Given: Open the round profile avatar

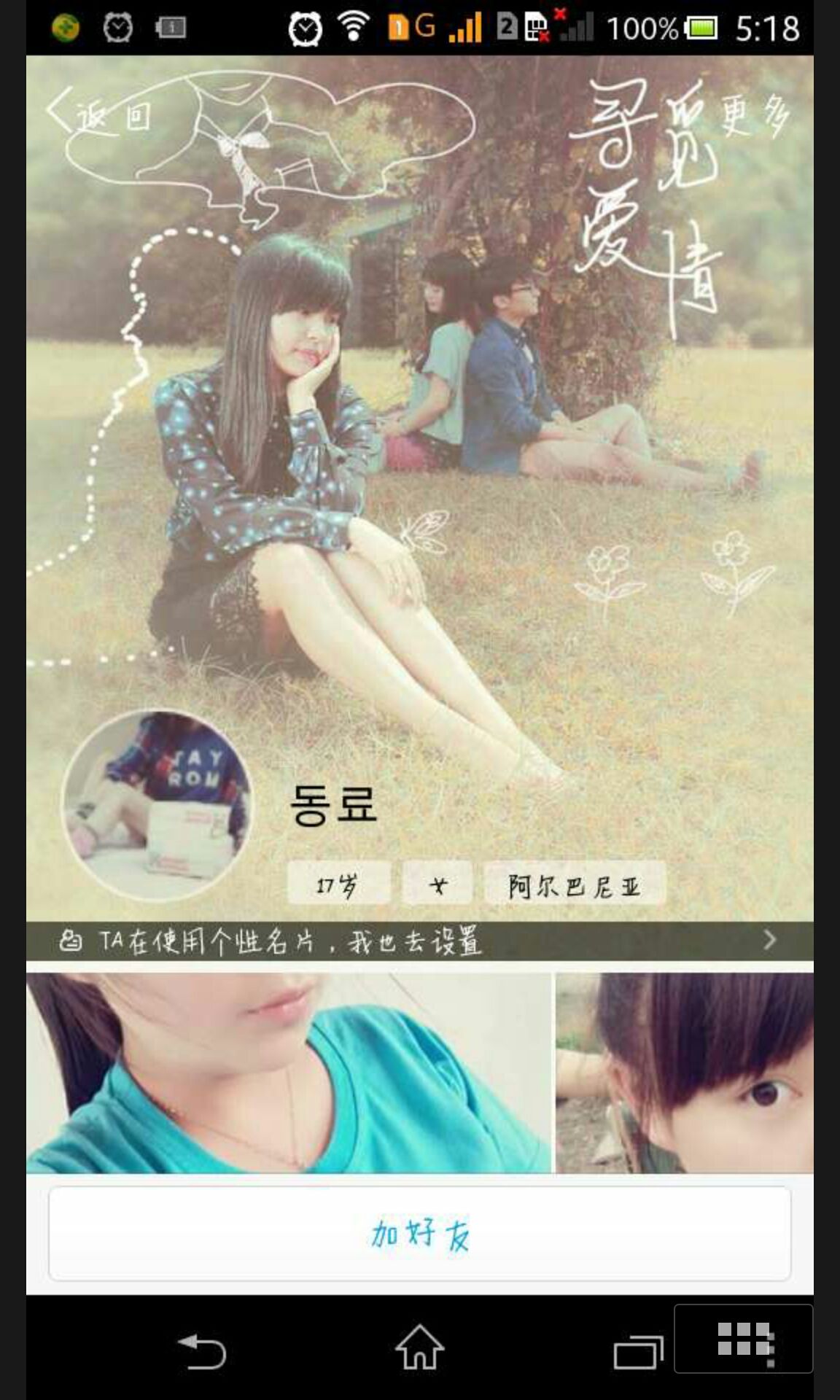Looking at the screenshot, I should [x=157, y=806].
